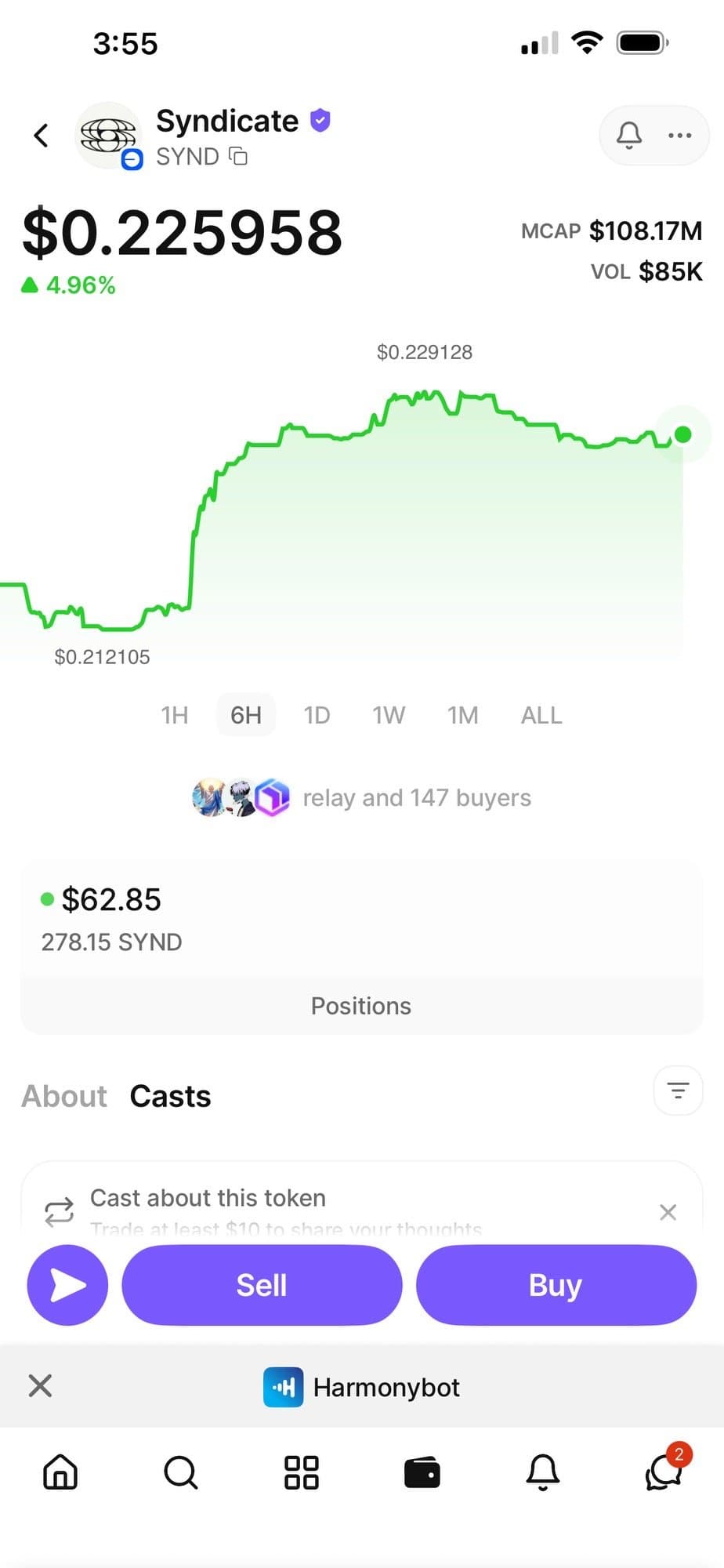
Task: Display the ALL time chart
Action: click(541, 715)
